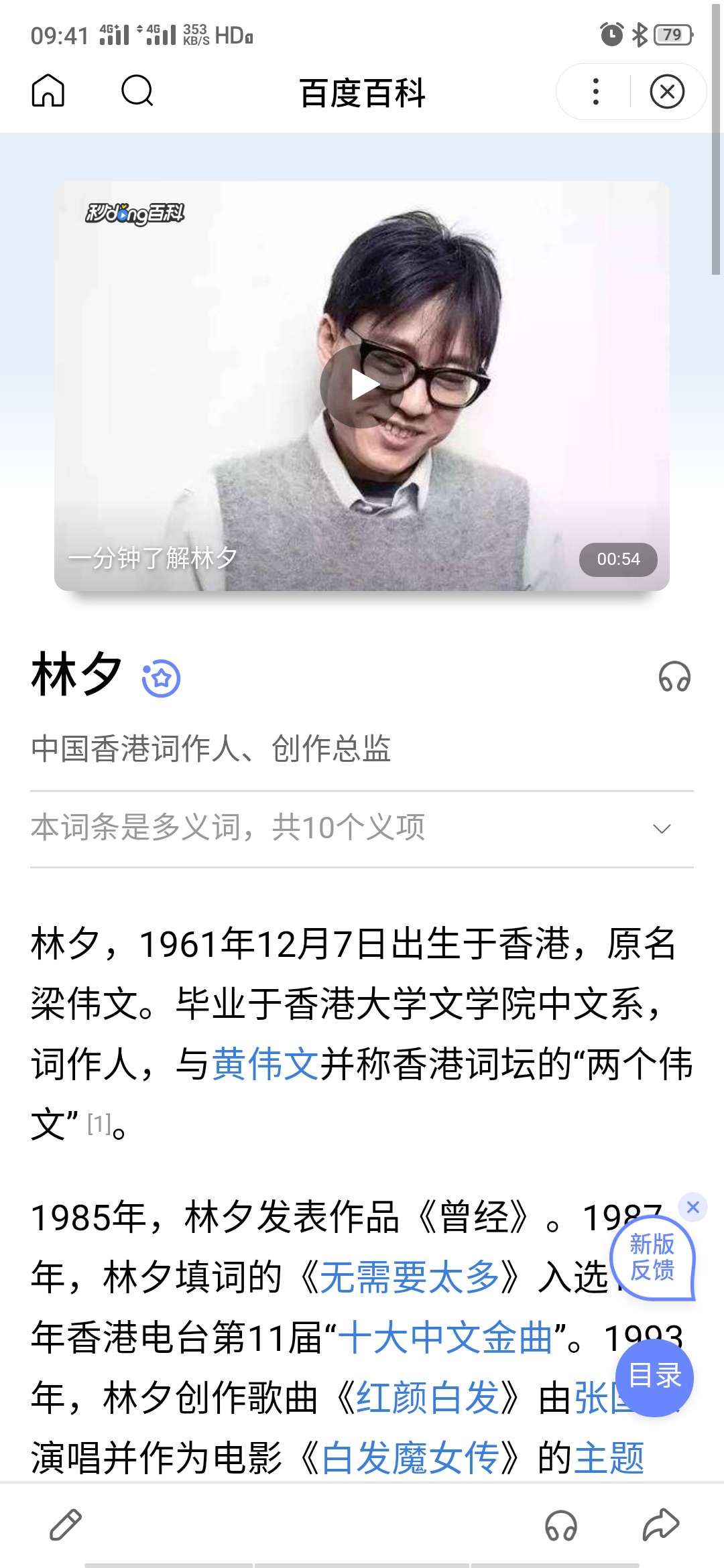Edit the entry with the pencil icon
Image resolution: width=724 pixels, height=1568 pixels.
click(66, 1525)
